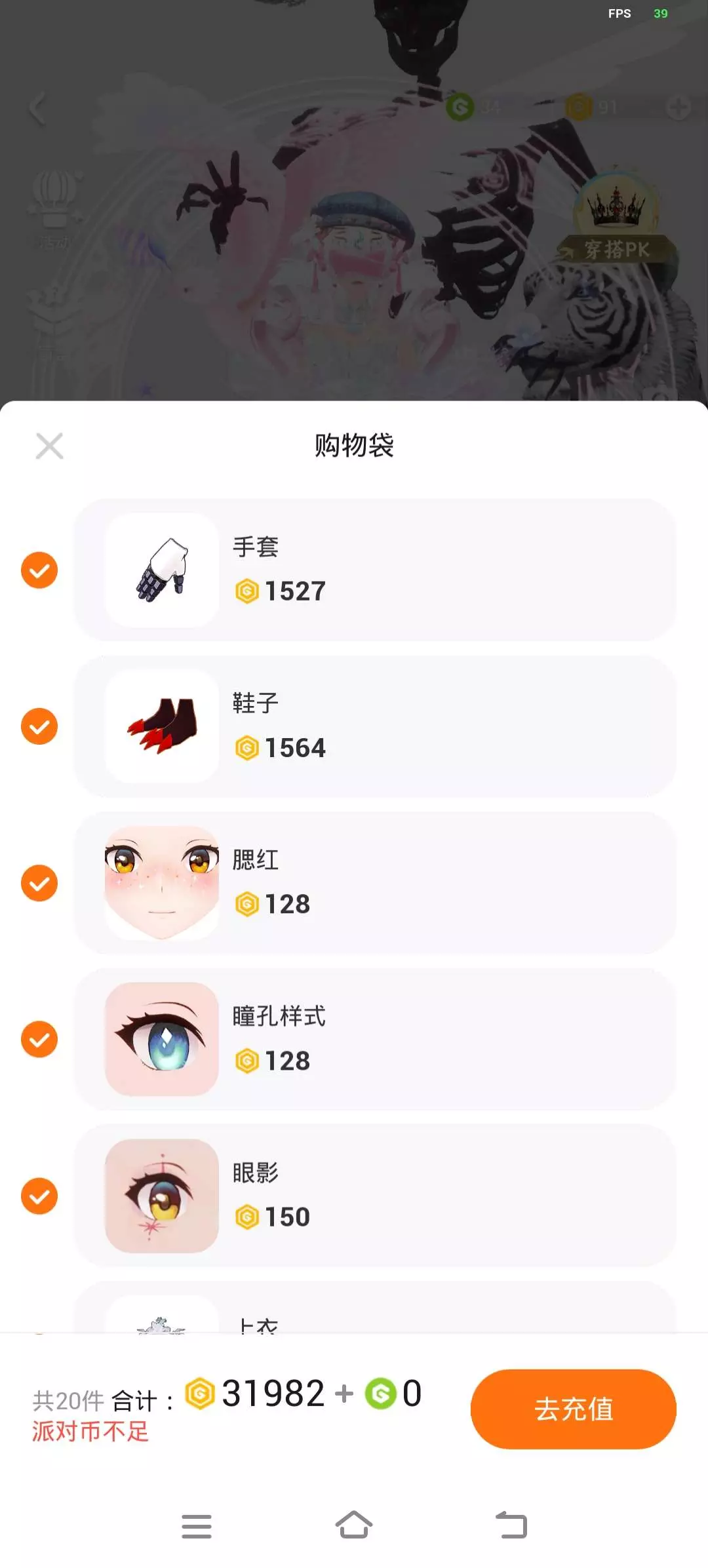
Task: Deselect the 腮红 item checkbox
Action: click(39, 883)
